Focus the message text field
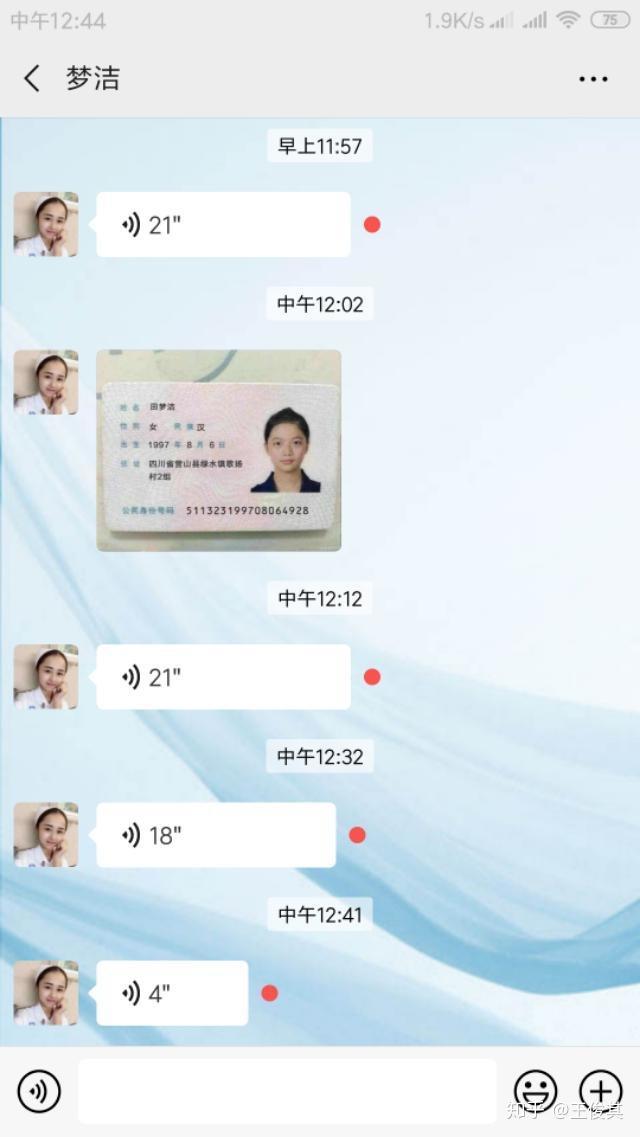This screenshot has width=640, height=1137. click(287, 1091)
